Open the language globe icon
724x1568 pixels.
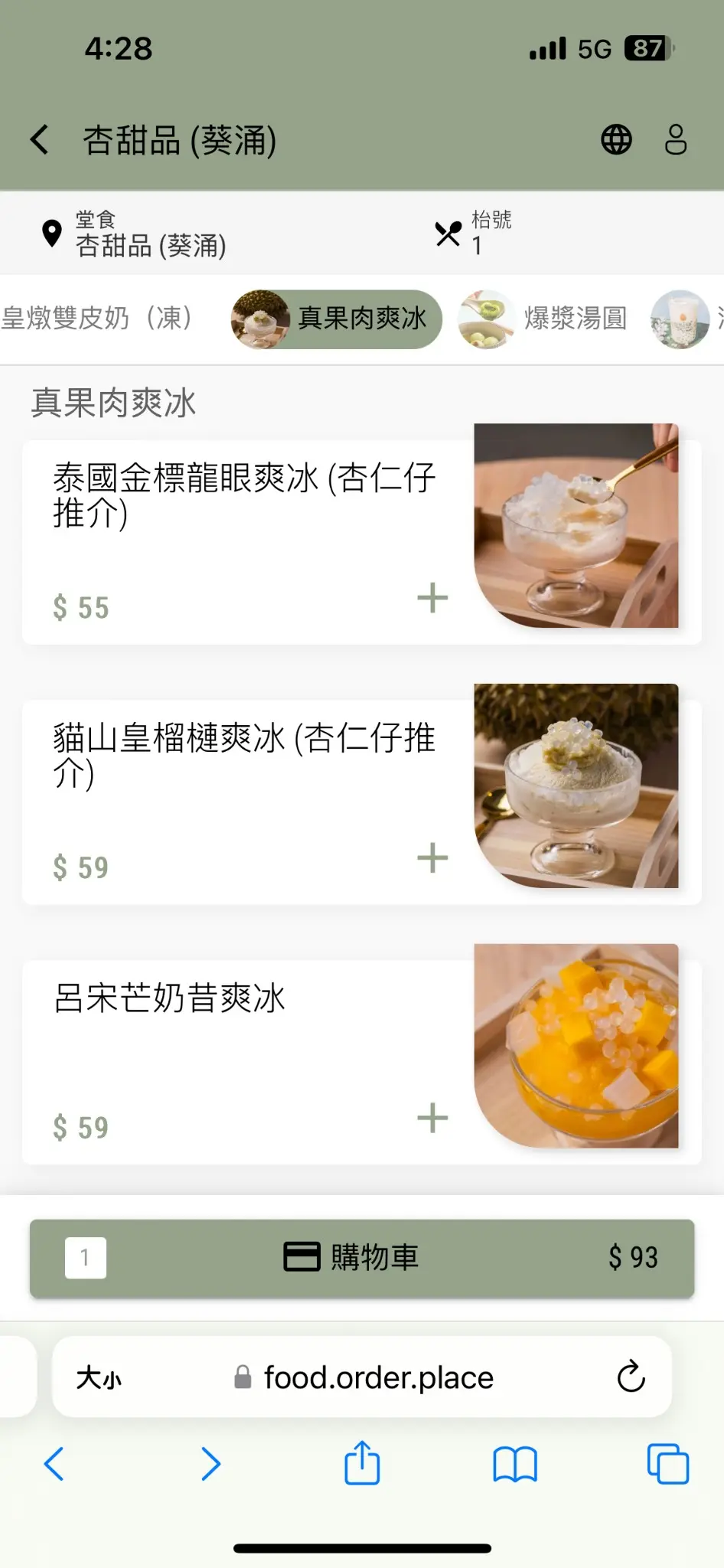(x=616, y=140)
